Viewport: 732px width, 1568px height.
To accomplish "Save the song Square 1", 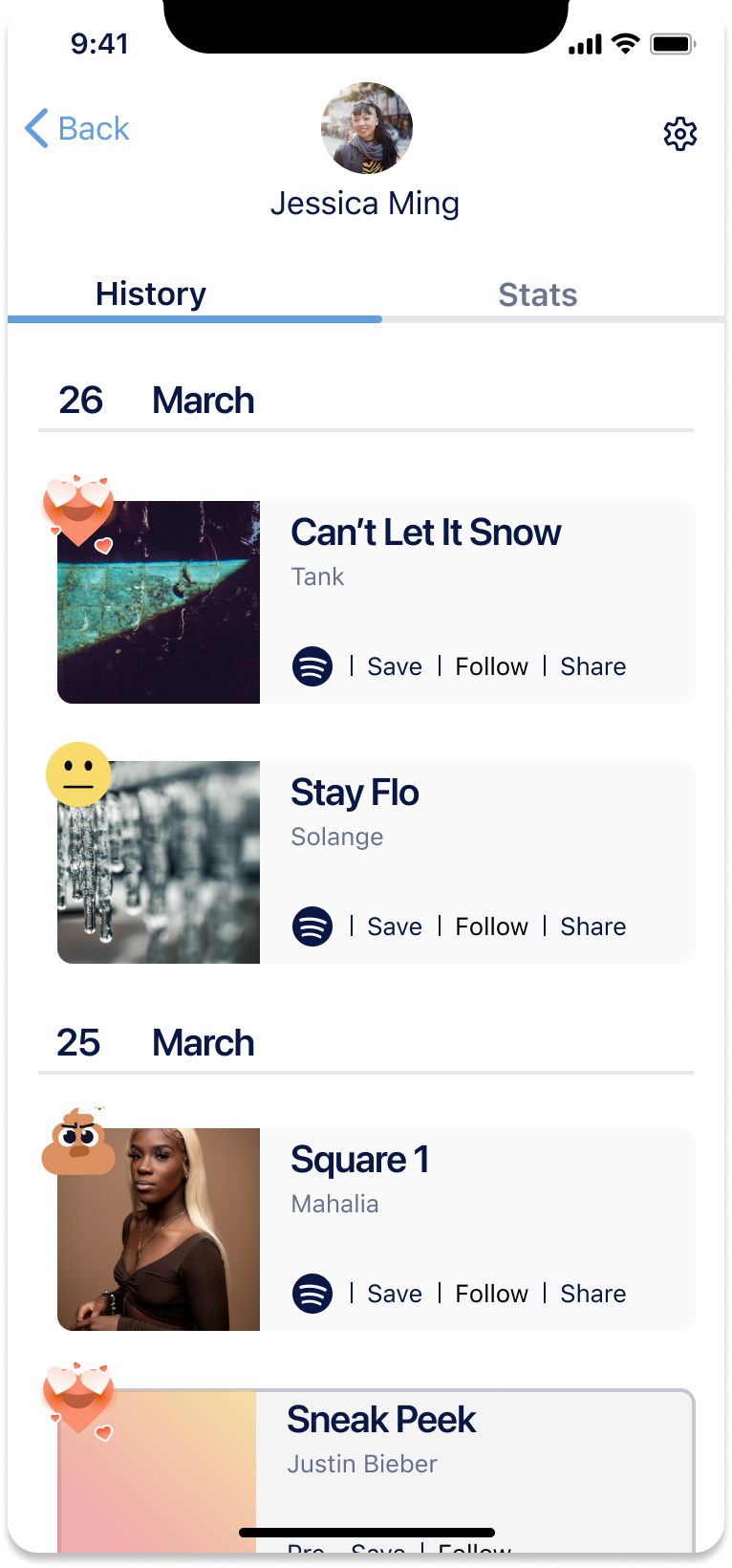I will pyautogui.click(x=395, y=1294).
